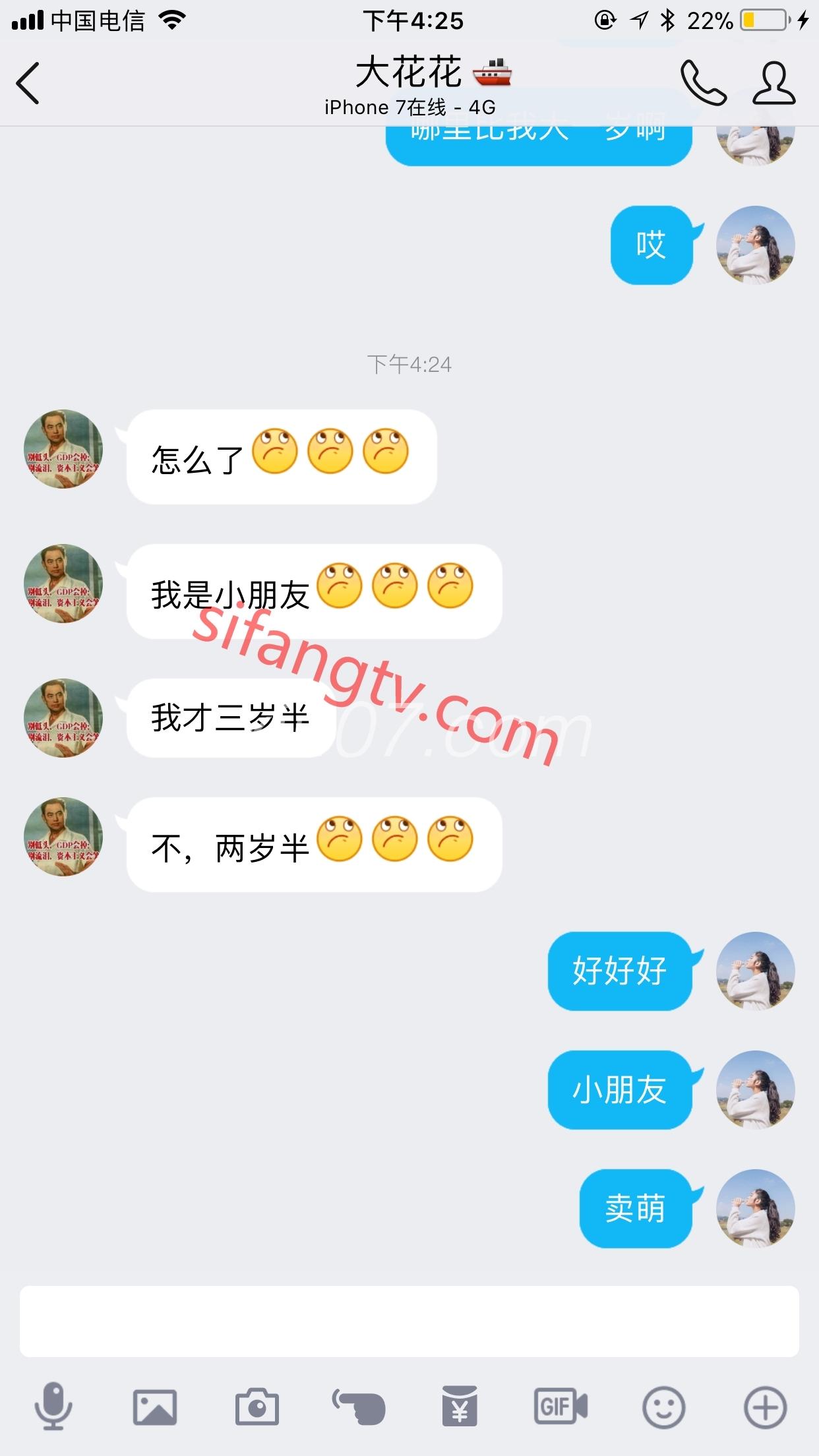Open the GIF video recorder
The width and height of the screenshot is (819, 1456).
[561, 1407]
